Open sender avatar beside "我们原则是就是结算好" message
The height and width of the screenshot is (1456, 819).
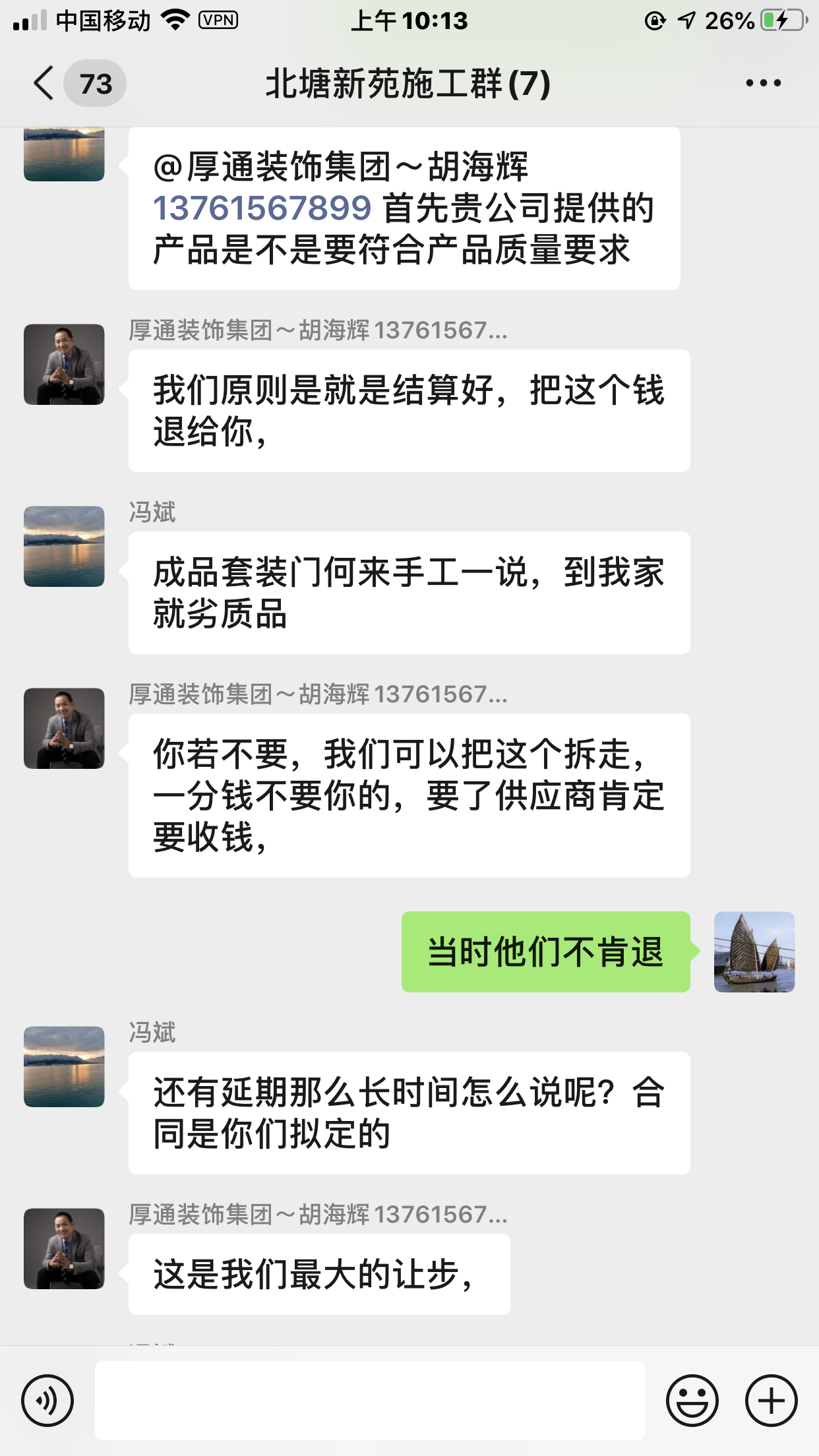point(64,365)
